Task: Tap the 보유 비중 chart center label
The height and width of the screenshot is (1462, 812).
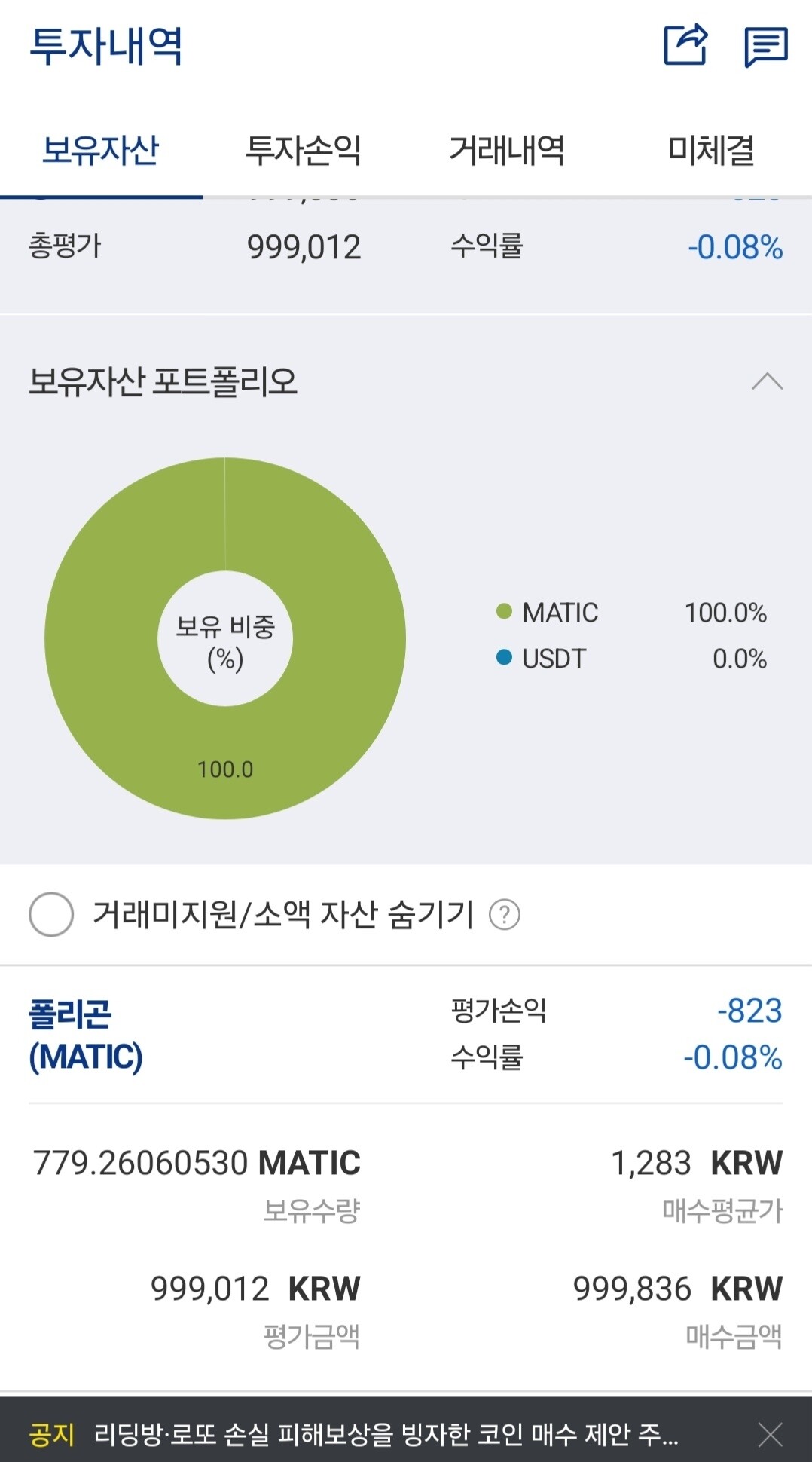Action: 224,637
